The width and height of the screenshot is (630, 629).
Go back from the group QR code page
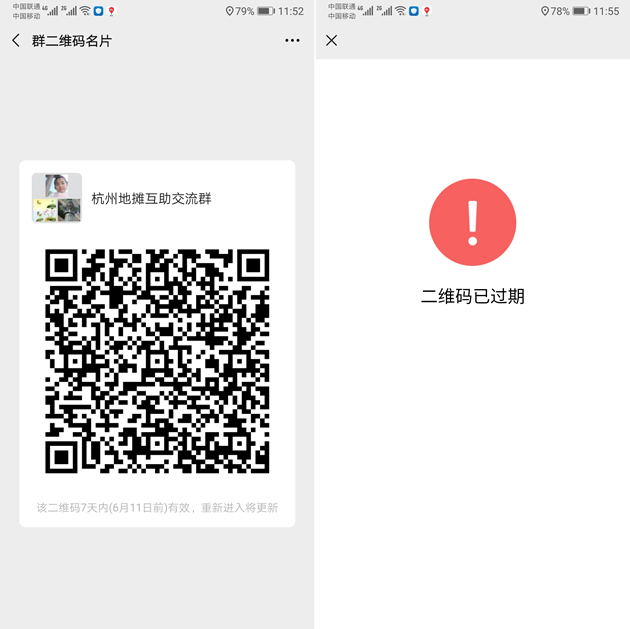16,41
